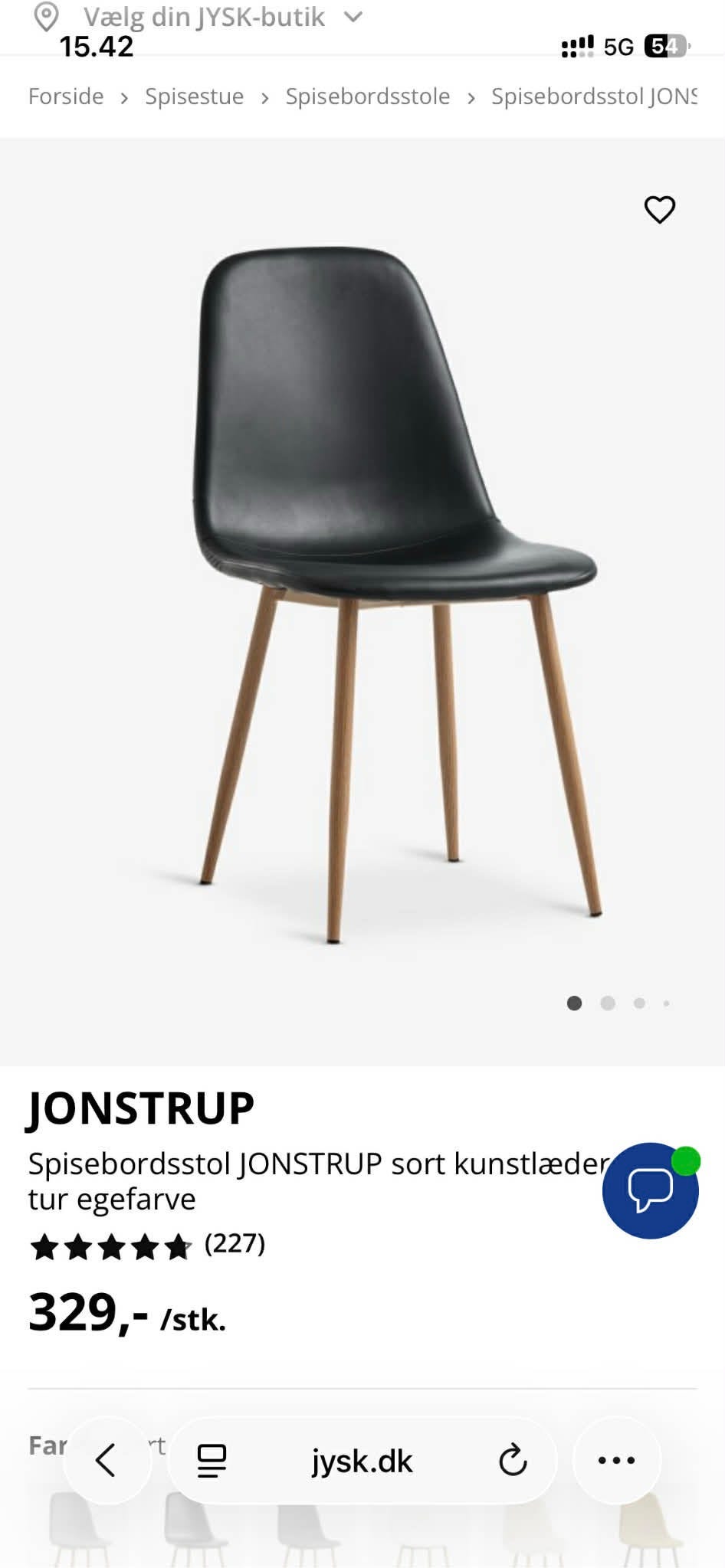
Task: View the 227 customer reviews
Action: pyautogui.click(x=234, y=1244)
